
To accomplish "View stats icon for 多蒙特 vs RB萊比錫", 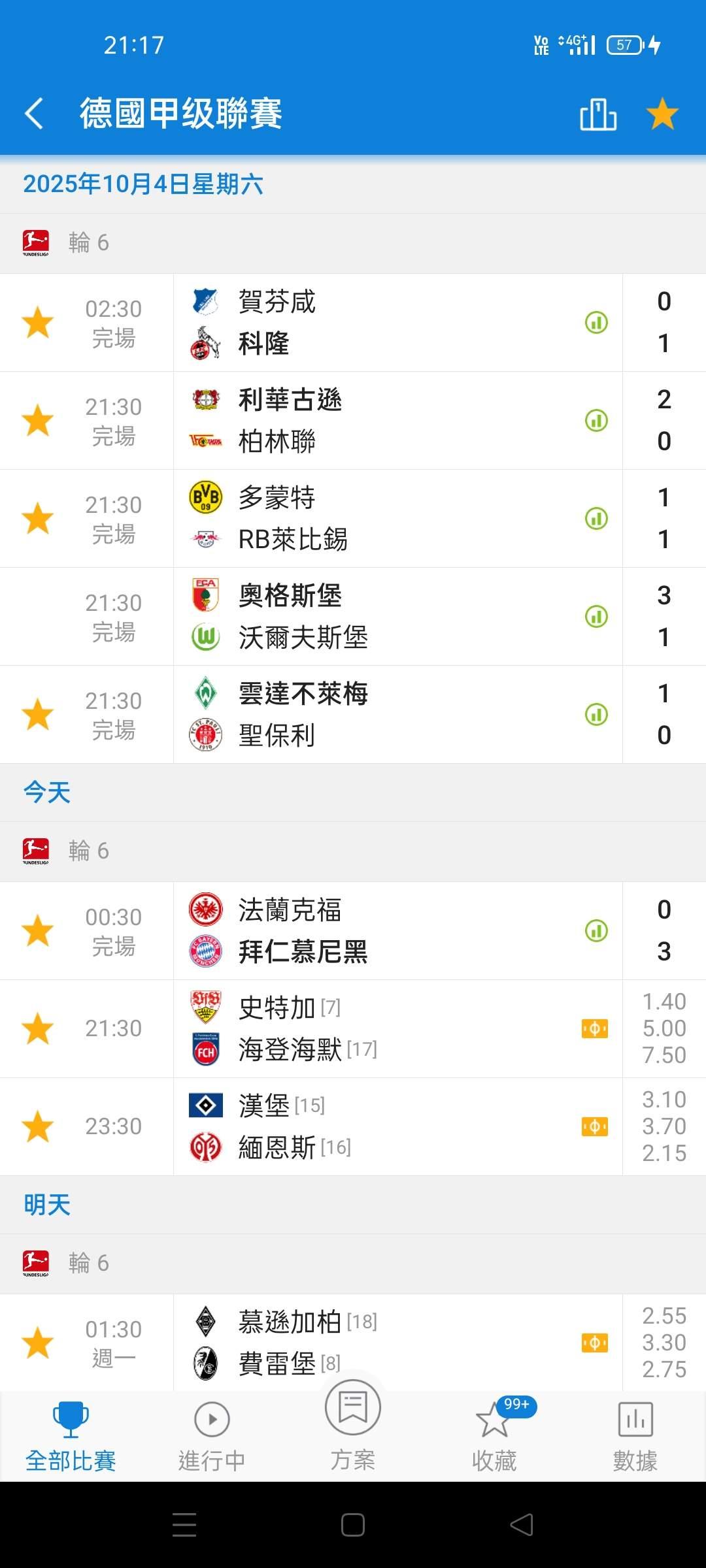I will [x=596, y=519].
